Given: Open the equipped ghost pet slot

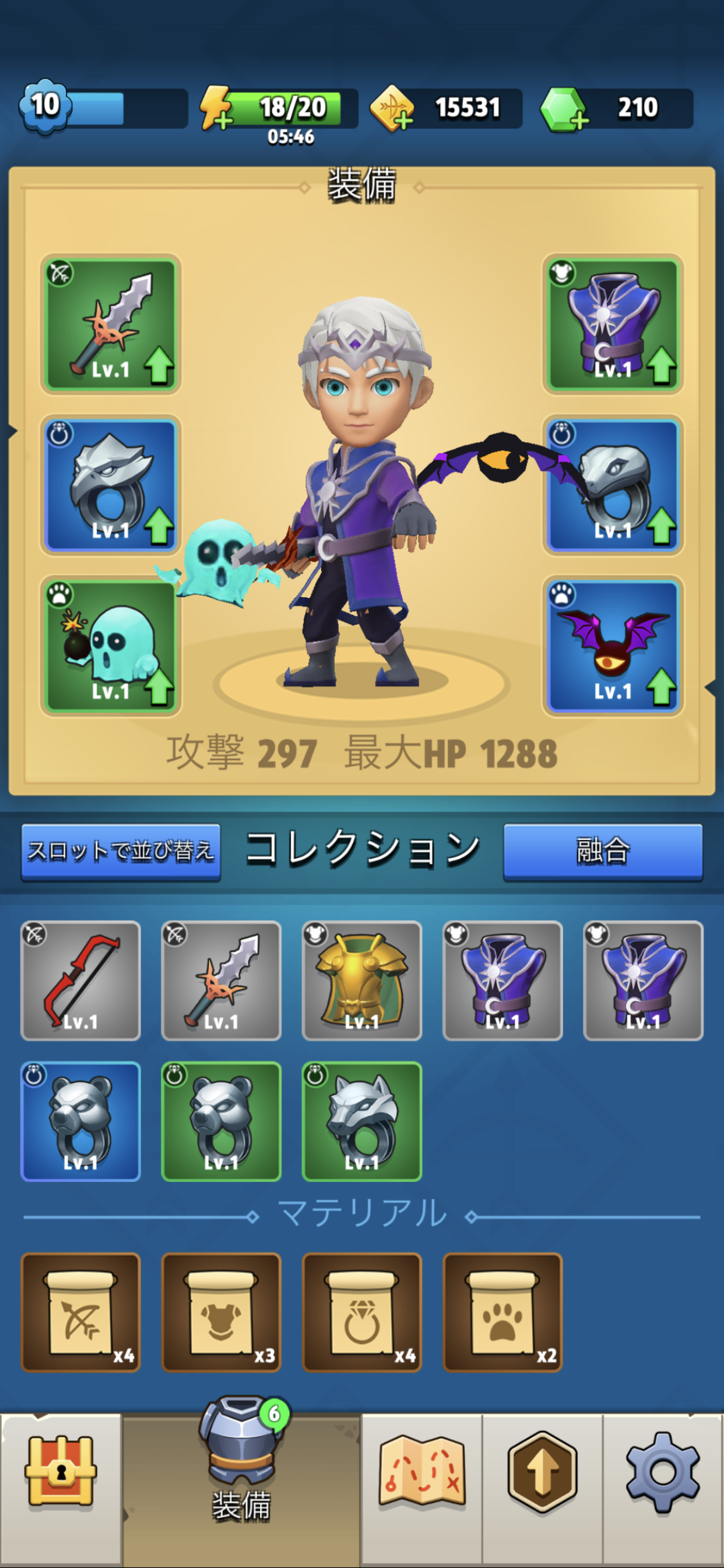Looking at the screenshot, I should (x=110, y=645).
